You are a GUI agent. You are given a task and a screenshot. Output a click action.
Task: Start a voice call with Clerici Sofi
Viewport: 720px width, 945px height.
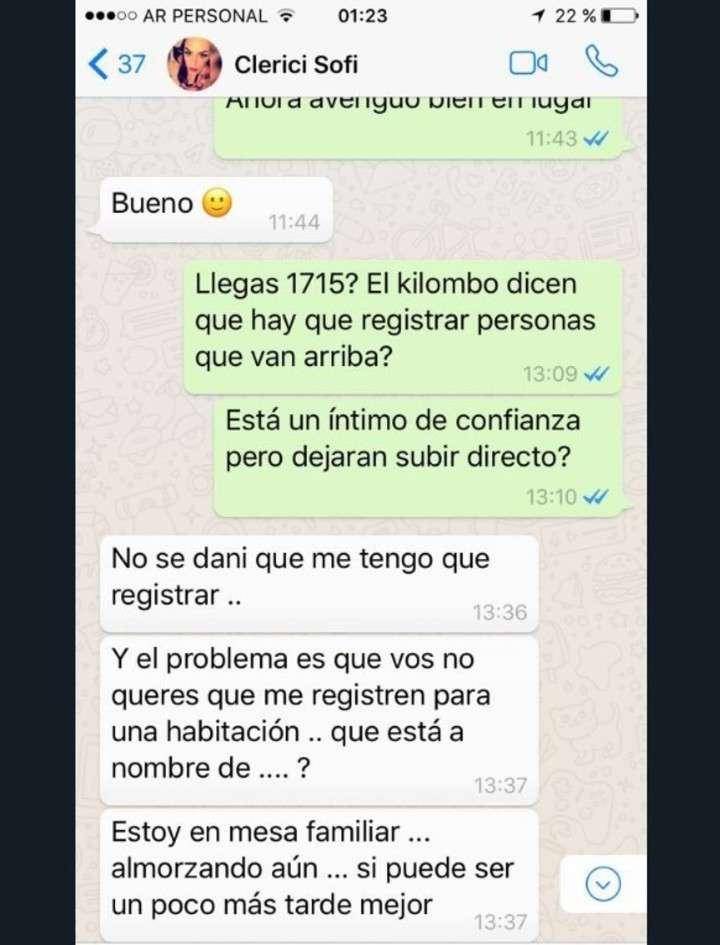601,62
